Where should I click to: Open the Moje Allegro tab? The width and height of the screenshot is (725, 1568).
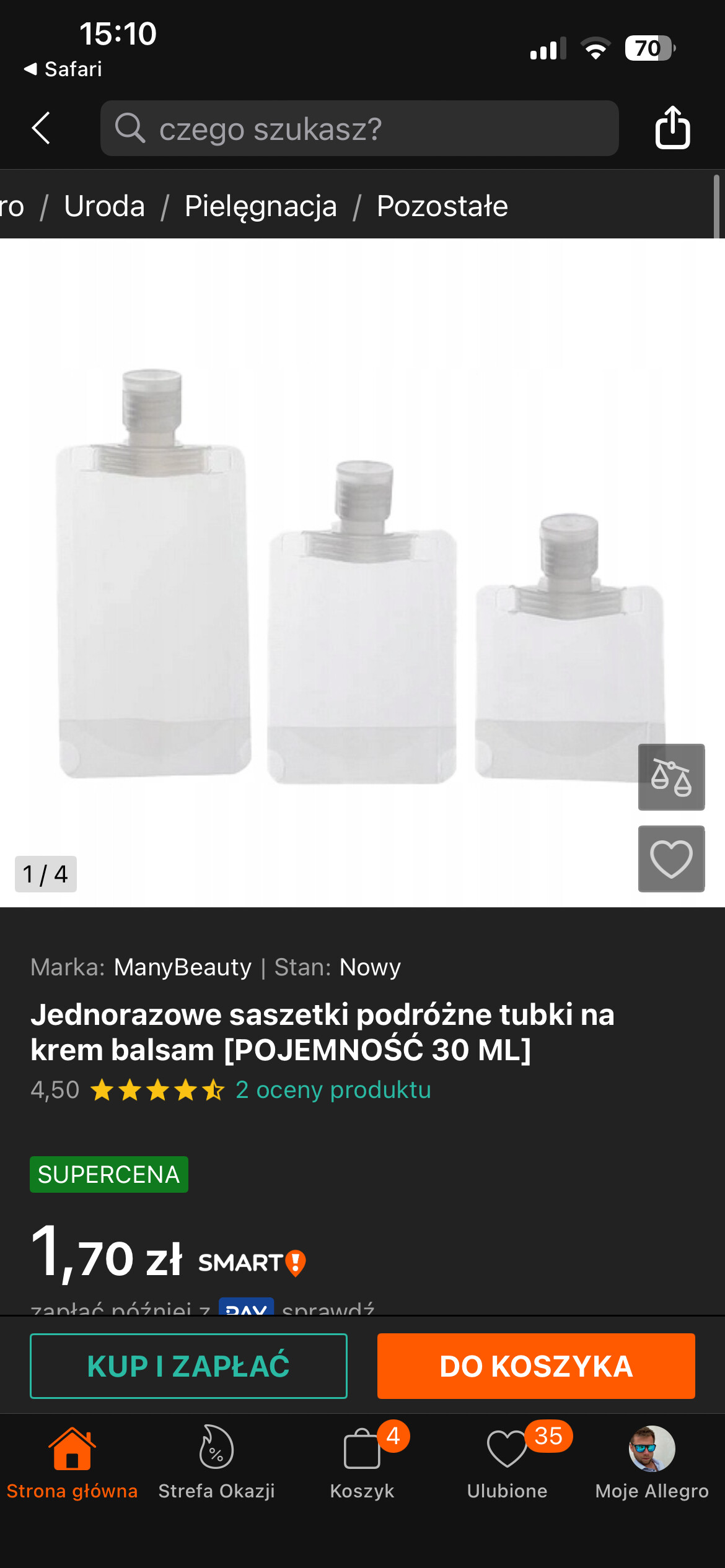(652, 1463)
